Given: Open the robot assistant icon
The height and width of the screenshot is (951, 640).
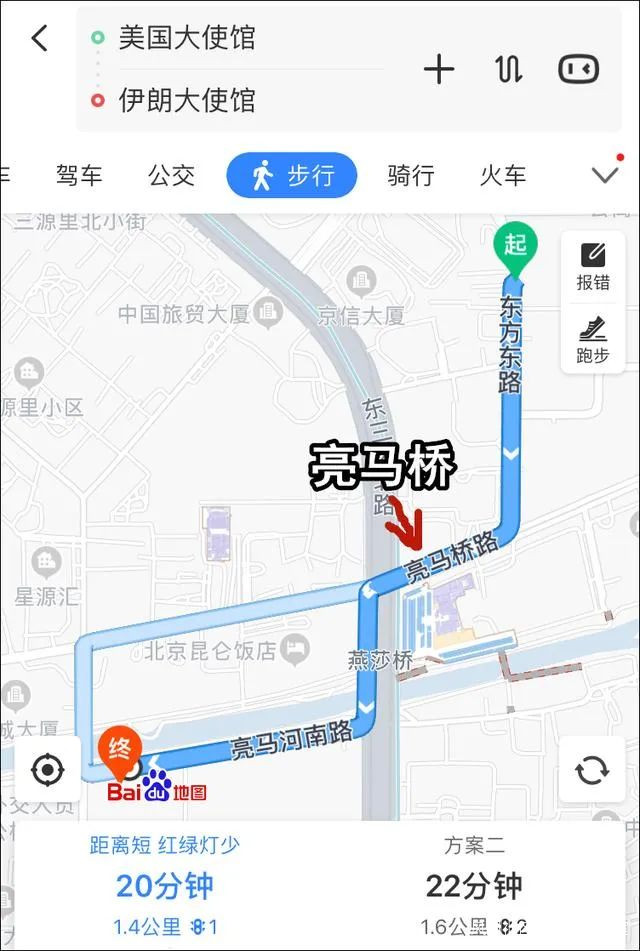Looking at the screenshot, I should pos(578,69).
